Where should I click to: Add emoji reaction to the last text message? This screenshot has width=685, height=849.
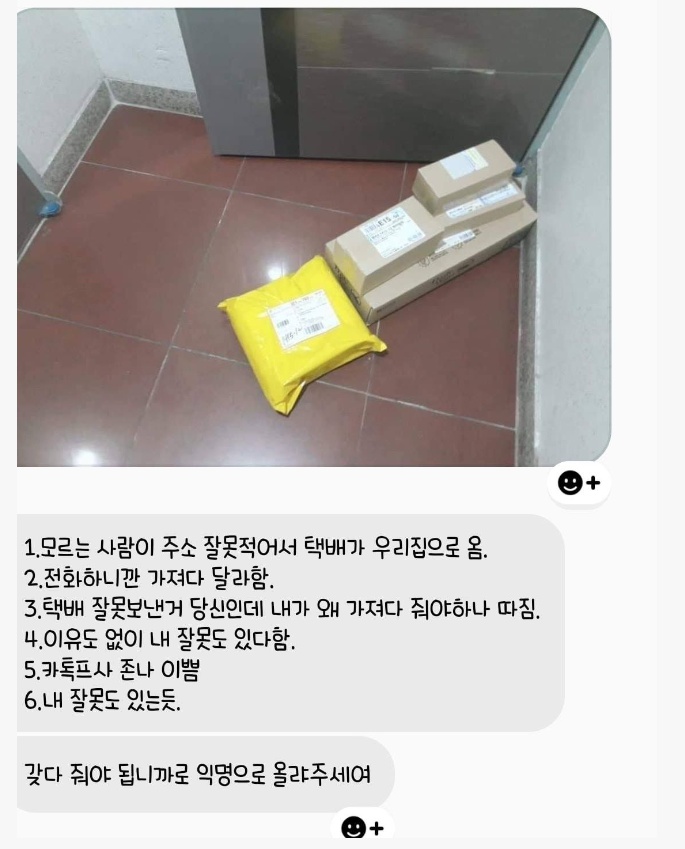[362, 828]
